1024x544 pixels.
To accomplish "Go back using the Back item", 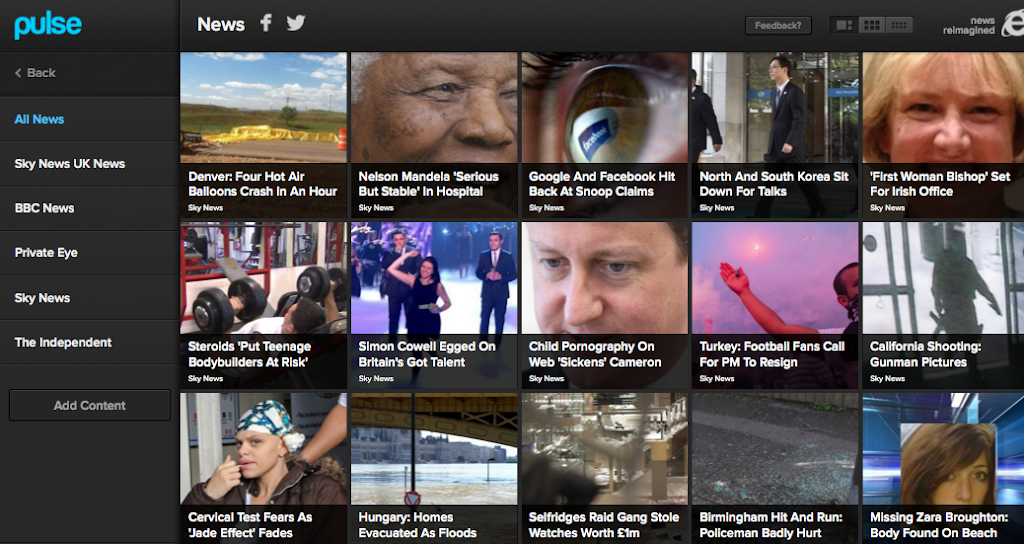I will [36, 73].
